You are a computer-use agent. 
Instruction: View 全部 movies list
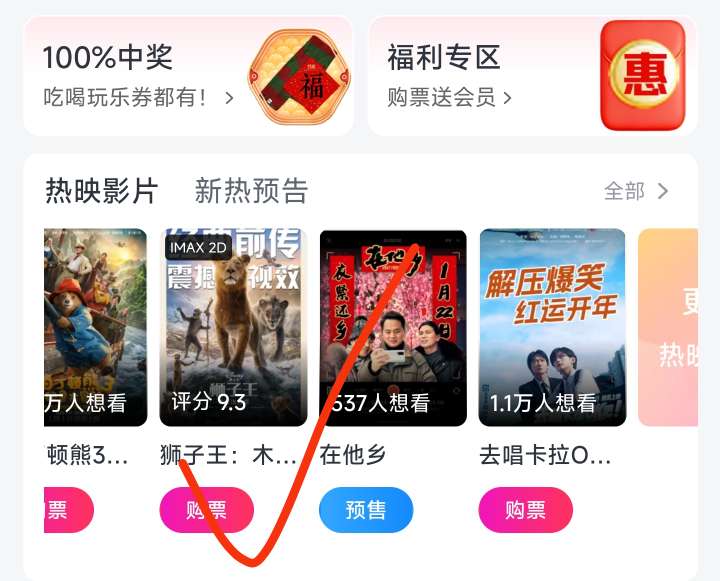(x=636, y=191)
